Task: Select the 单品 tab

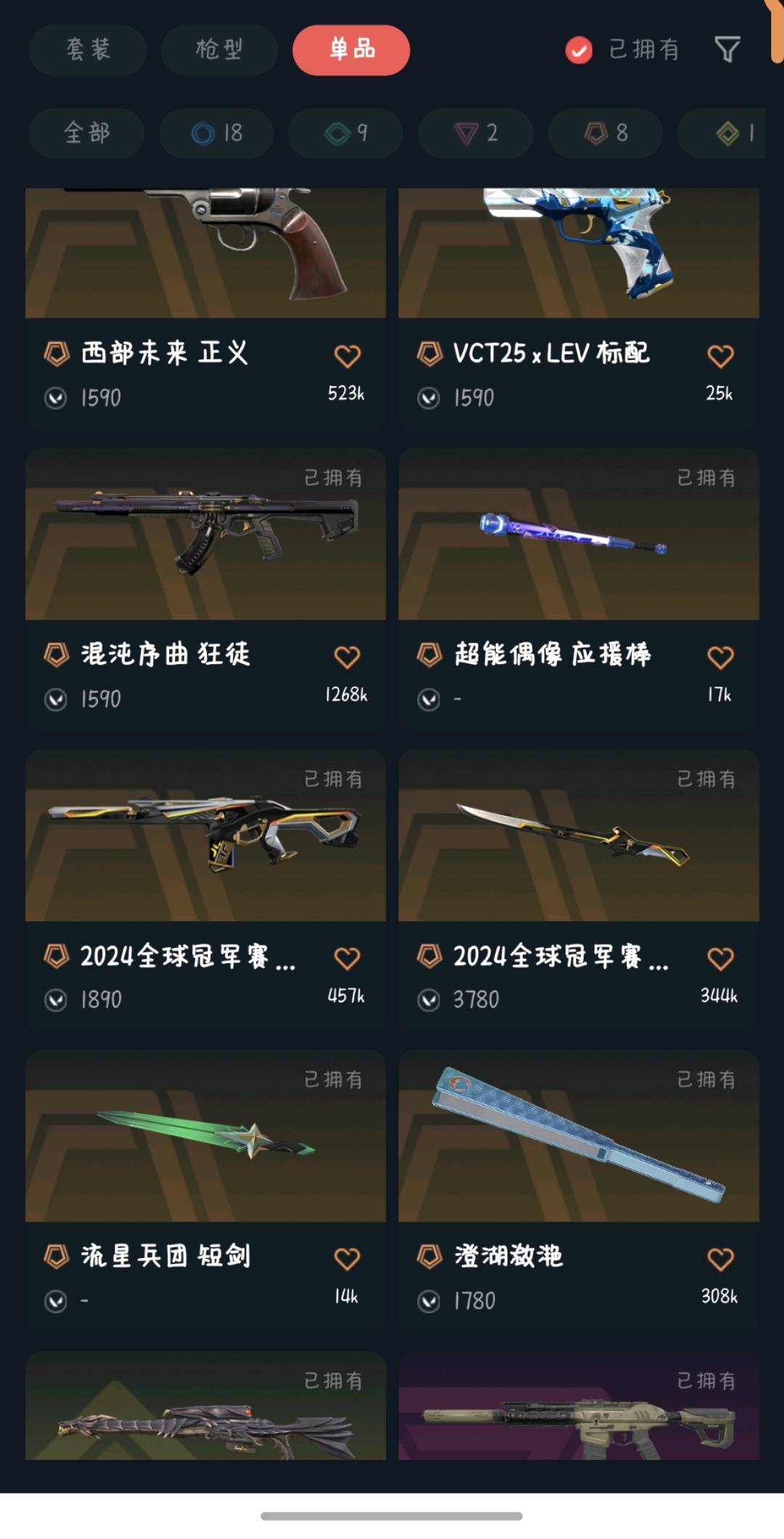Action: click(351, 49)
